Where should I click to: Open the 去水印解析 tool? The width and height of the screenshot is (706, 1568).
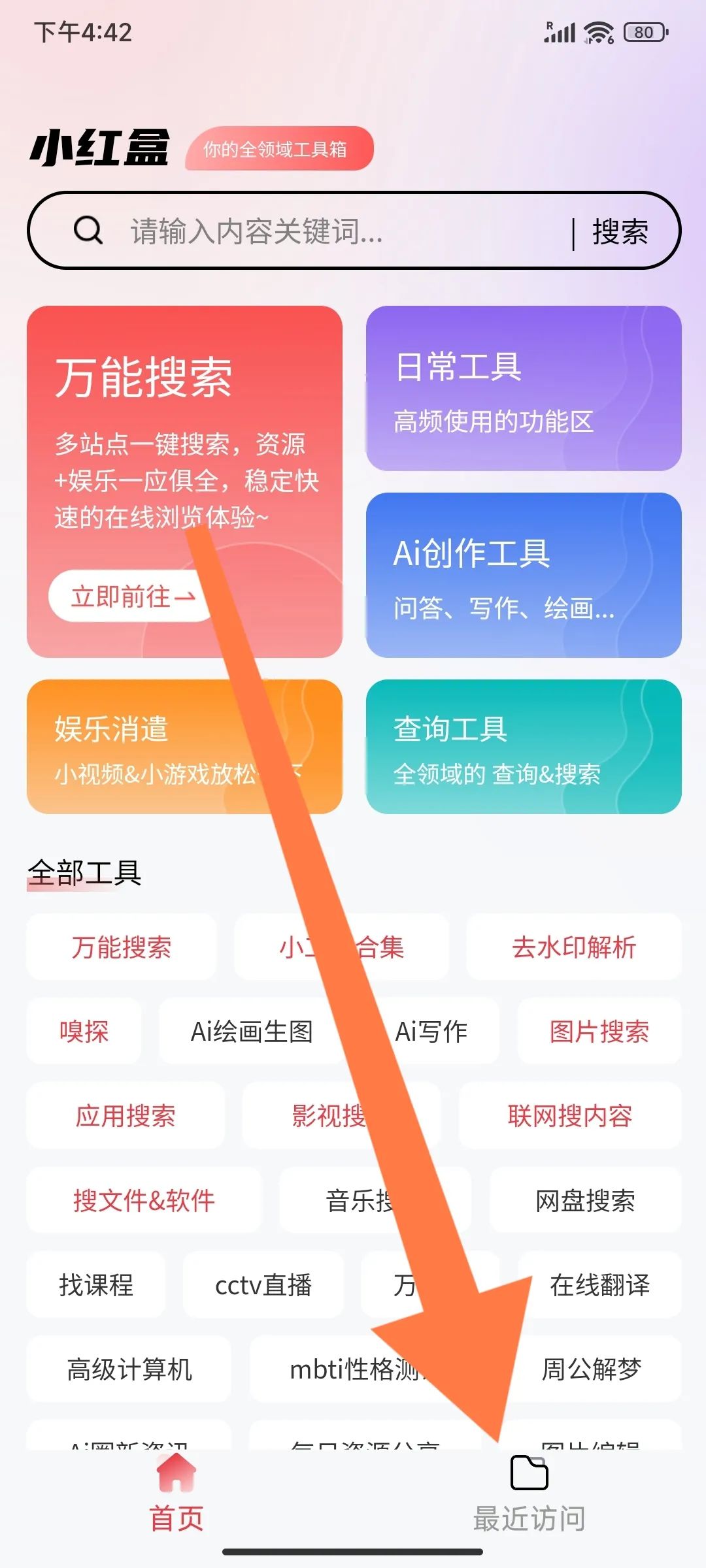(x=573, y=947)
